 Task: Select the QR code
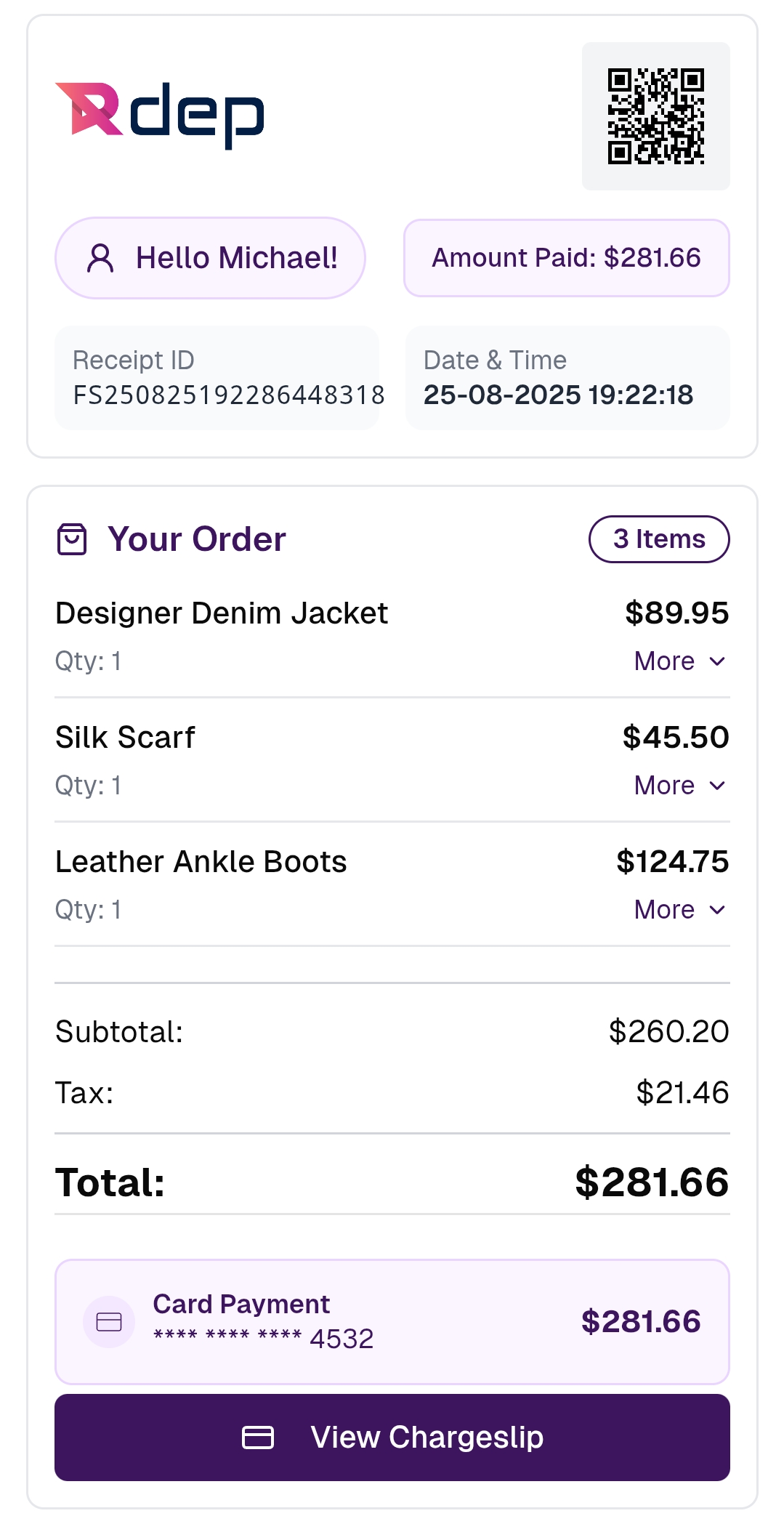(655, 114)
